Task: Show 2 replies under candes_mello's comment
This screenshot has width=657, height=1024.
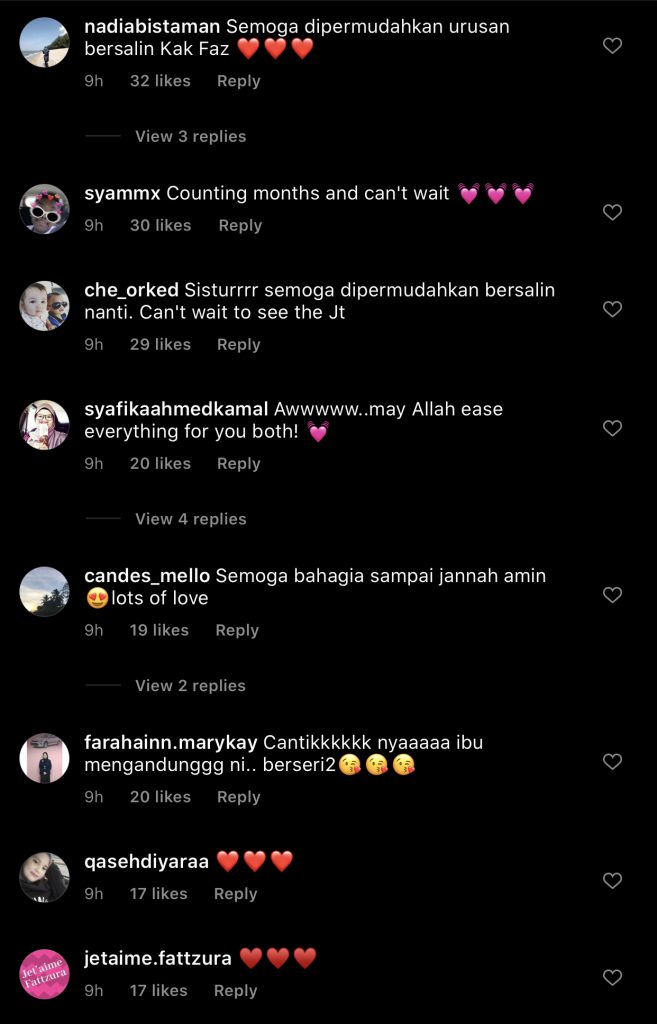Action: pos(190,686)
